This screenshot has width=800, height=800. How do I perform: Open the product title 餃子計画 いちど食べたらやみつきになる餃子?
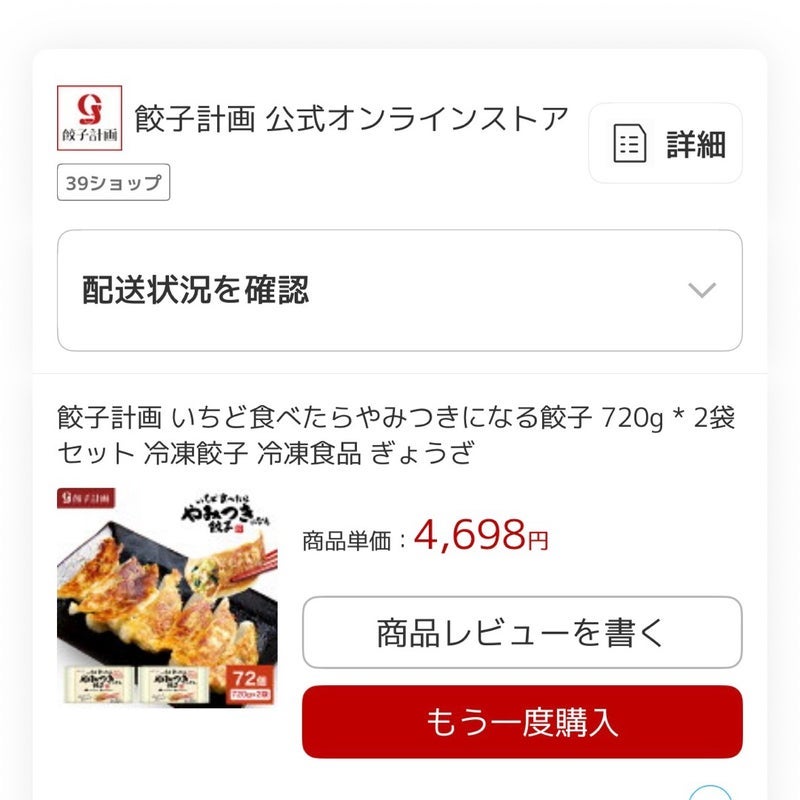[x=396, y=435]
